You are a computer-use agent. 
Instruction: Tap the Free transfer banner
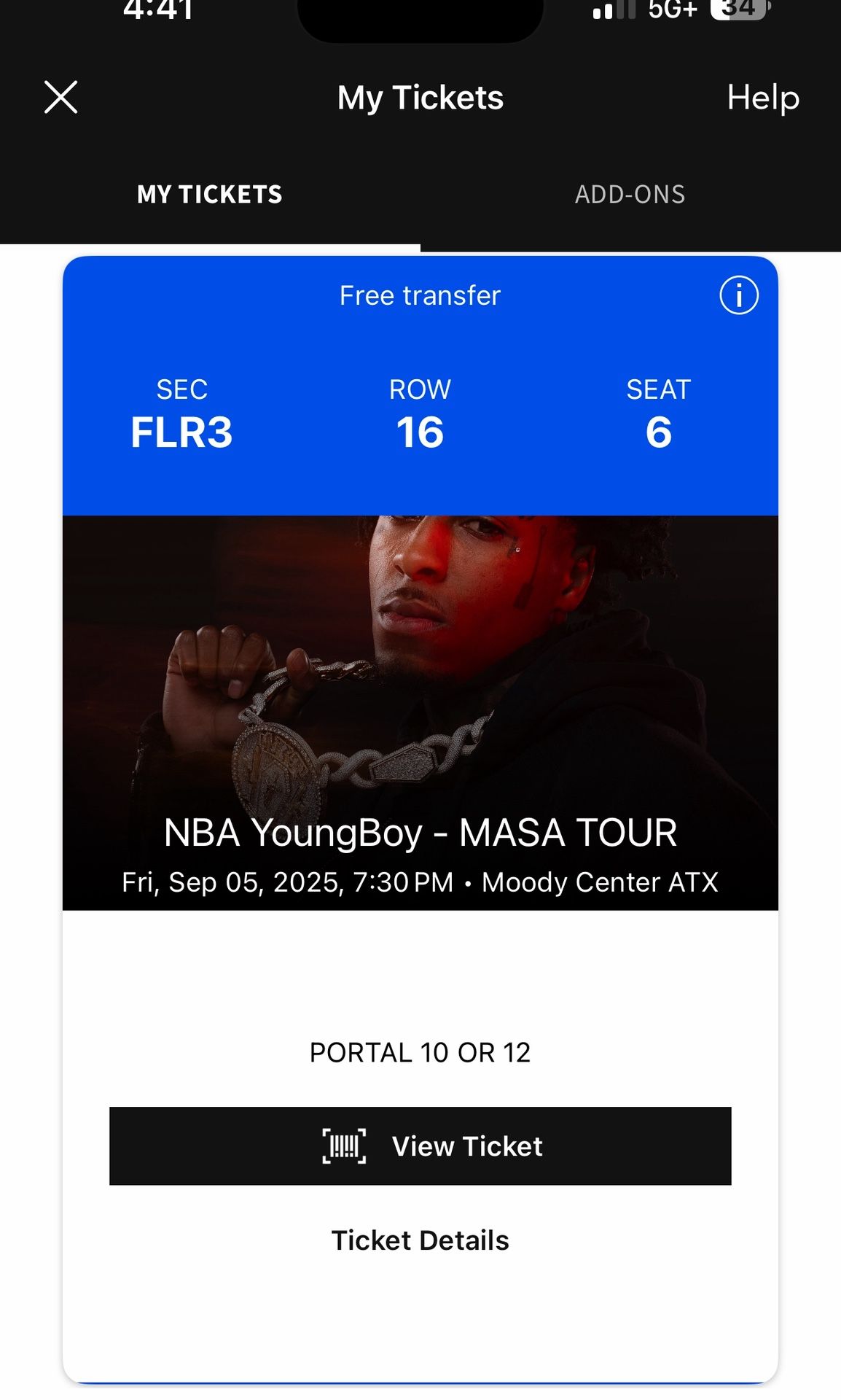419,295
